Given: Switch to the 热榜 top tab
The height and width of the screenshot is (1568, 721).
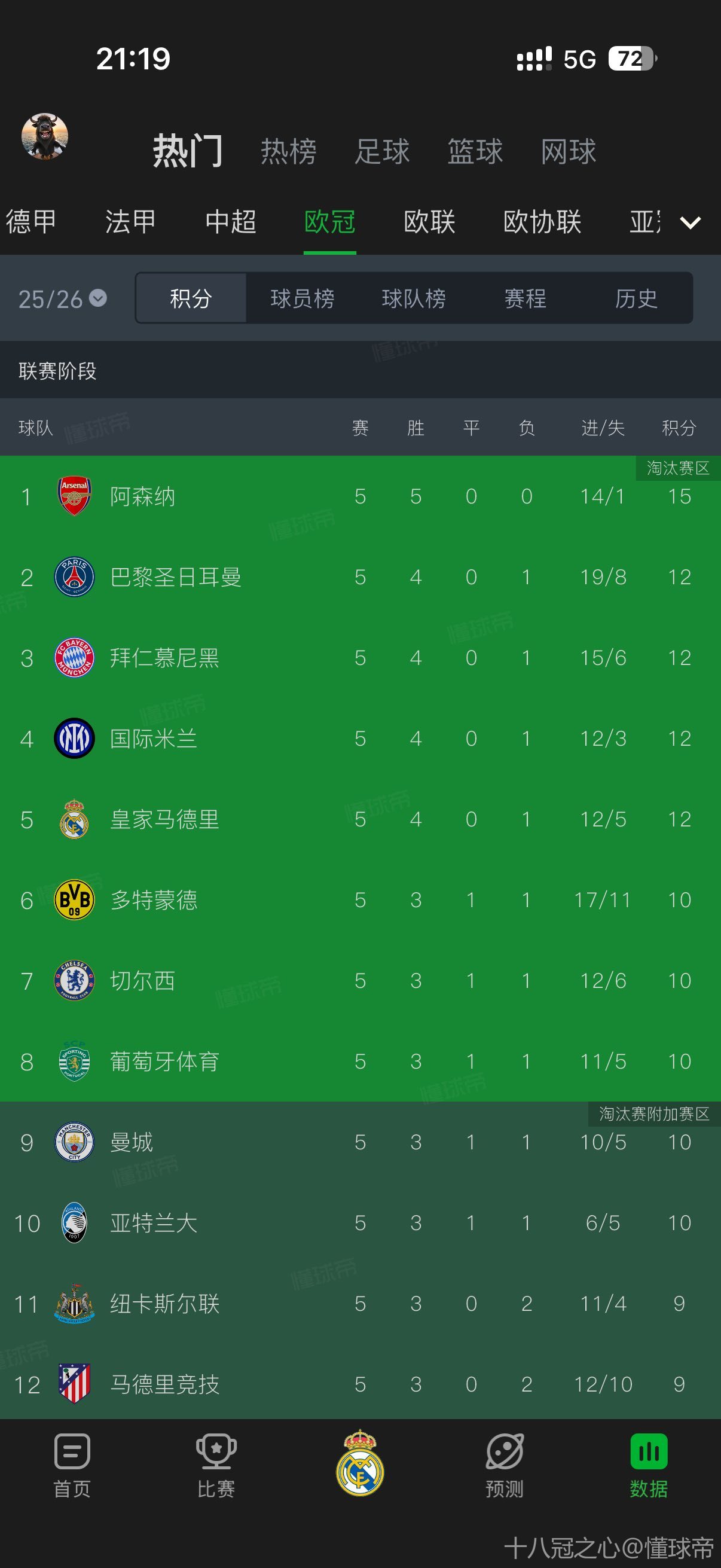Looking at the screenshot, I should 288,151.
